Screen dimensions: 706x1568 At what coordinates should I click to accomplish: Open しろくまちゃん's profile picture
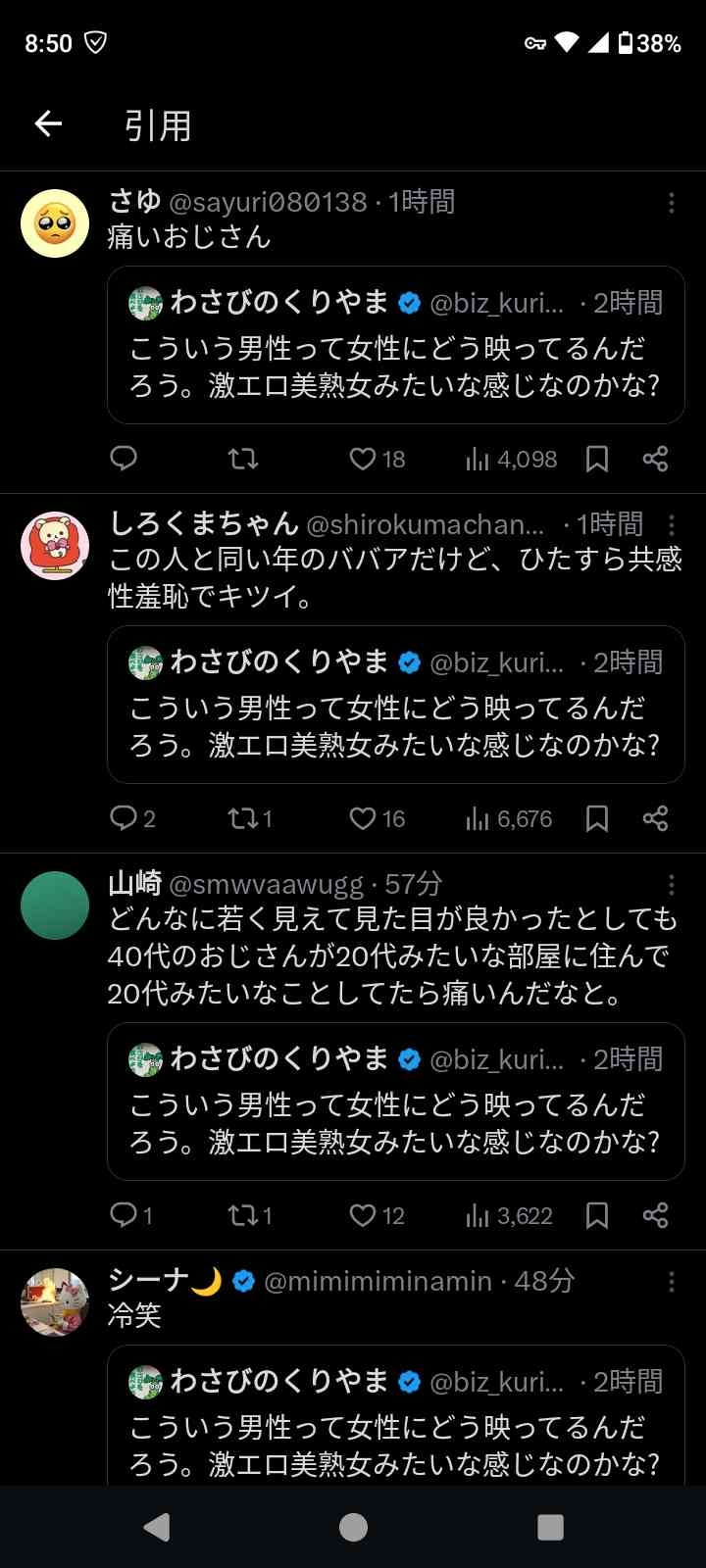55,546
